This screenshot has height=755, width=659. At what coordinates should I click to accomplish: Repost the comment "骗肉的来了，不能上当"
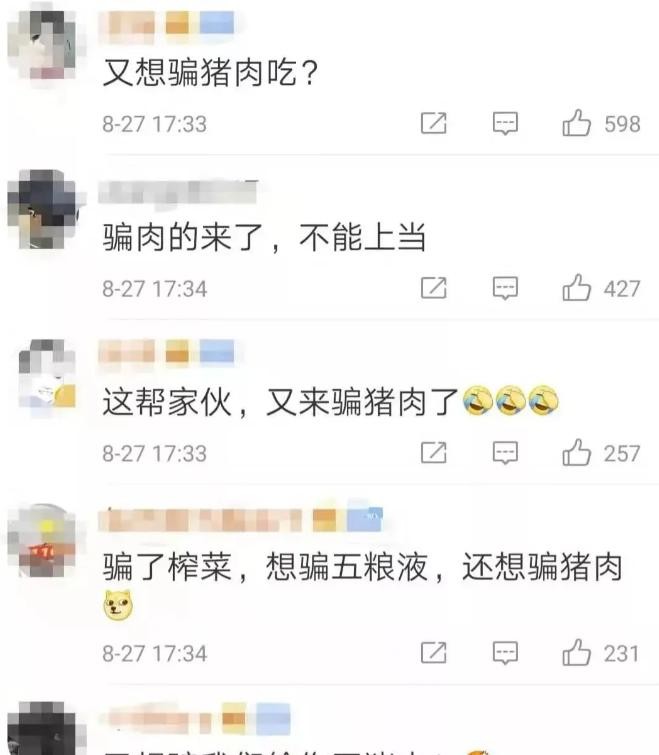(x=433, y=289)
